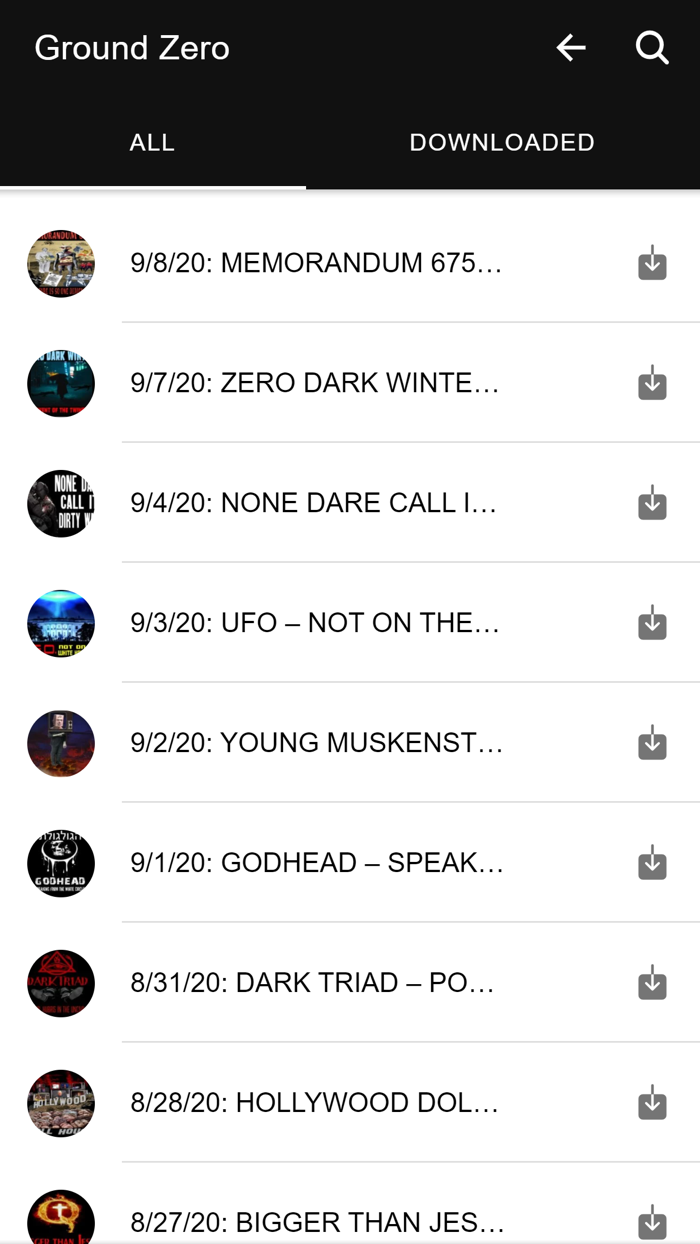Open the 9/7/20 Zero Dark Winter episode

(314, 383)
